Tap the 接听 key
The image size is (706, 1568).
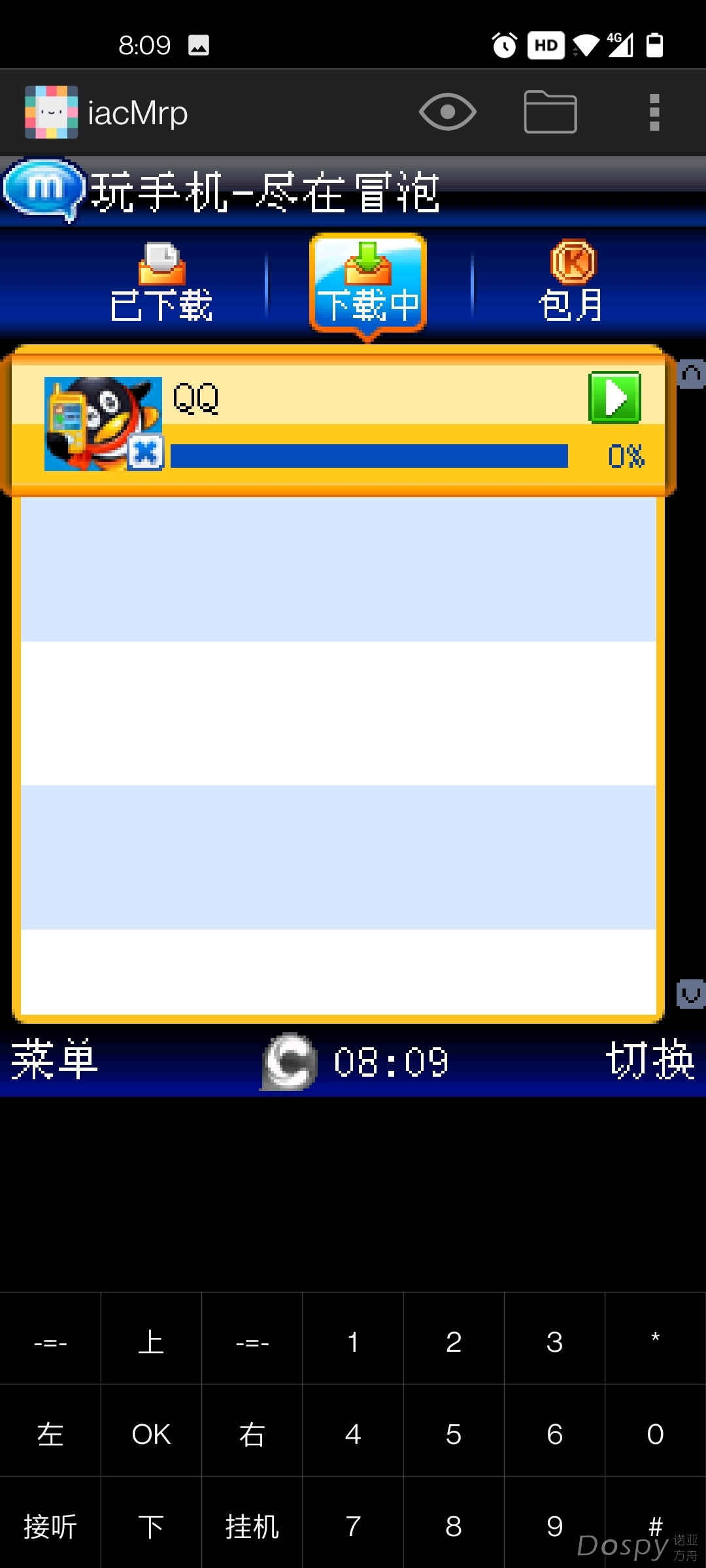coord(50,1527)
